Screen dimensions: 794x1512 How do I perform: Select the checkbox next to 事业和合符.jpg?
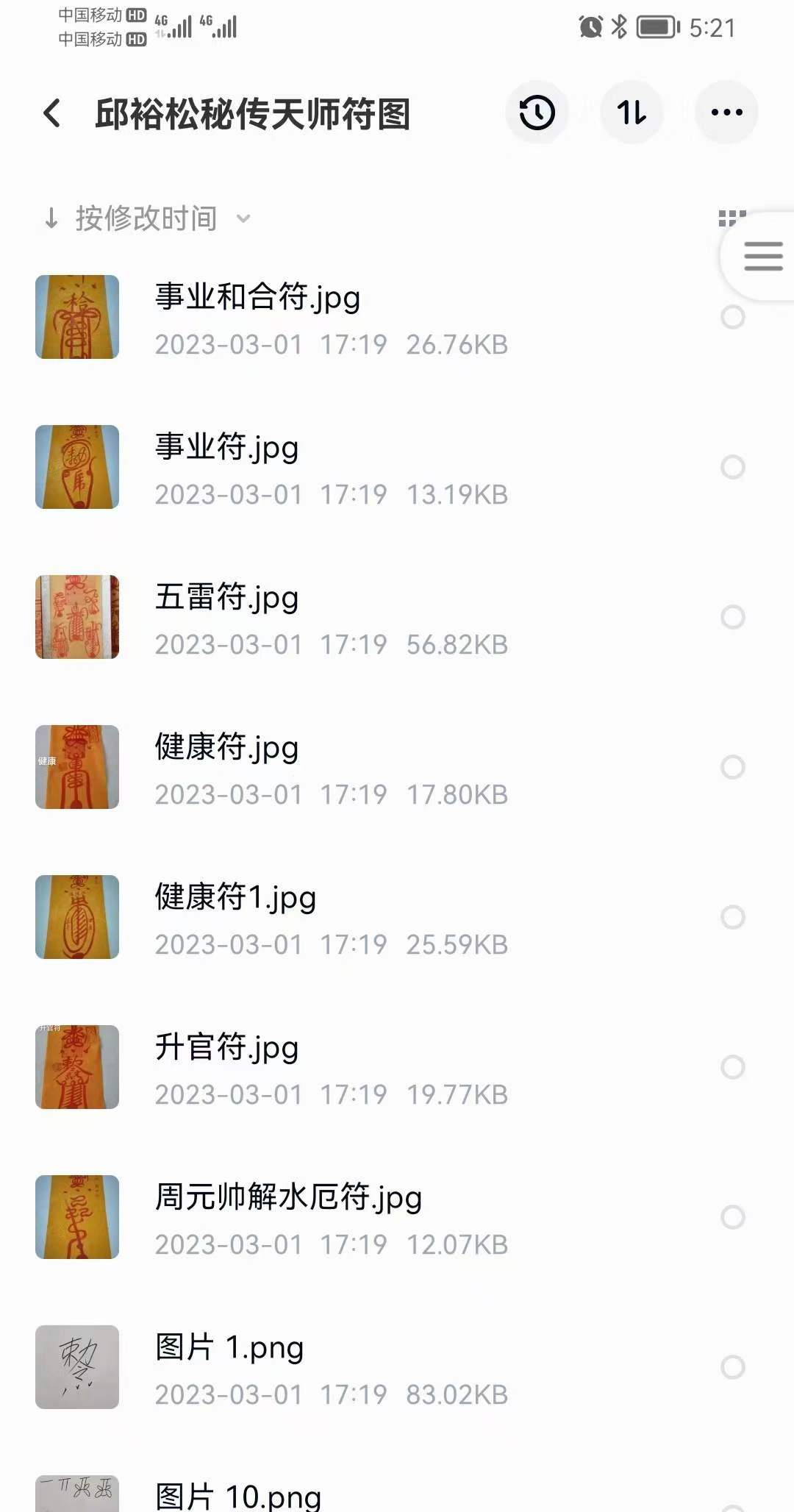pos(732,317)
